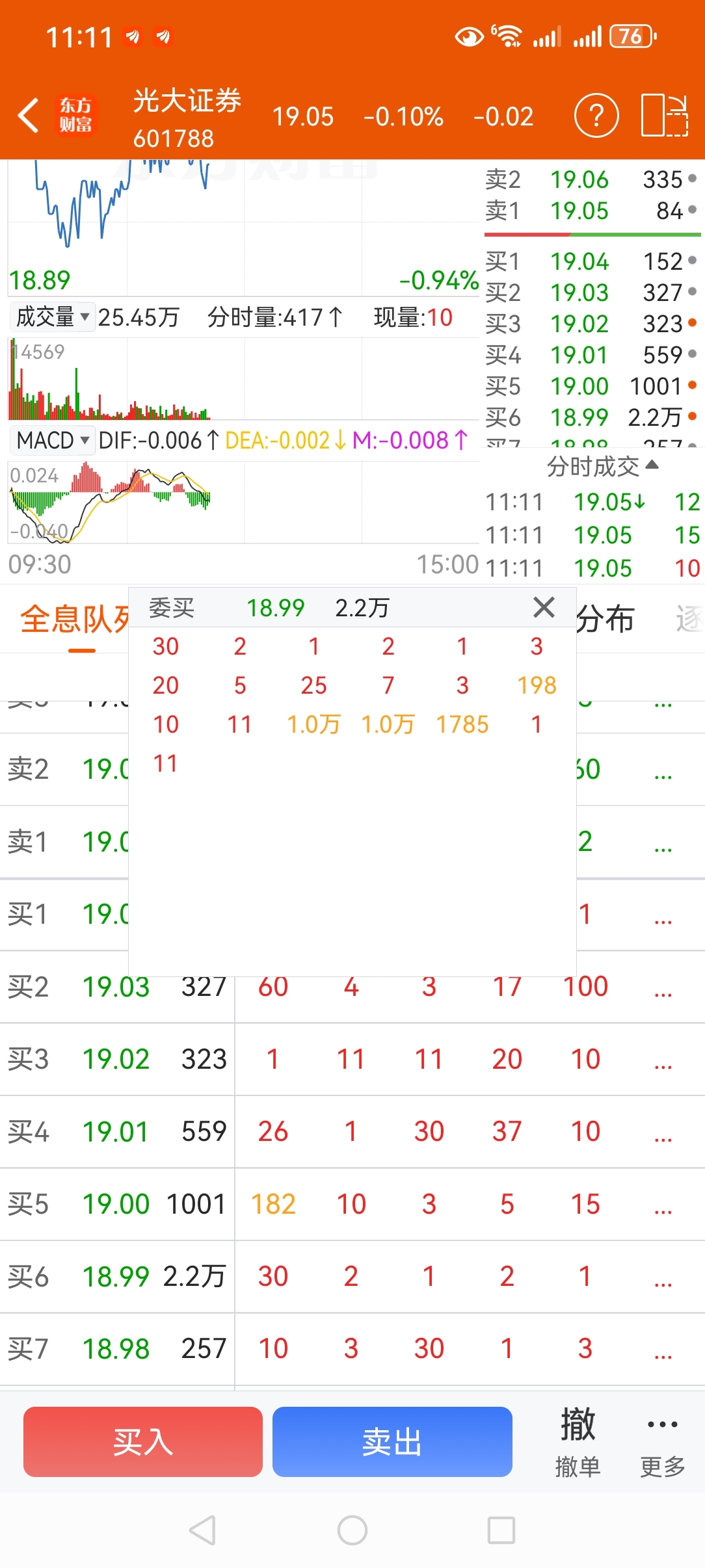Screen dimensions: 705x1568
Task: Expand more orders in 买2 19.03 row
Action: 663,988
